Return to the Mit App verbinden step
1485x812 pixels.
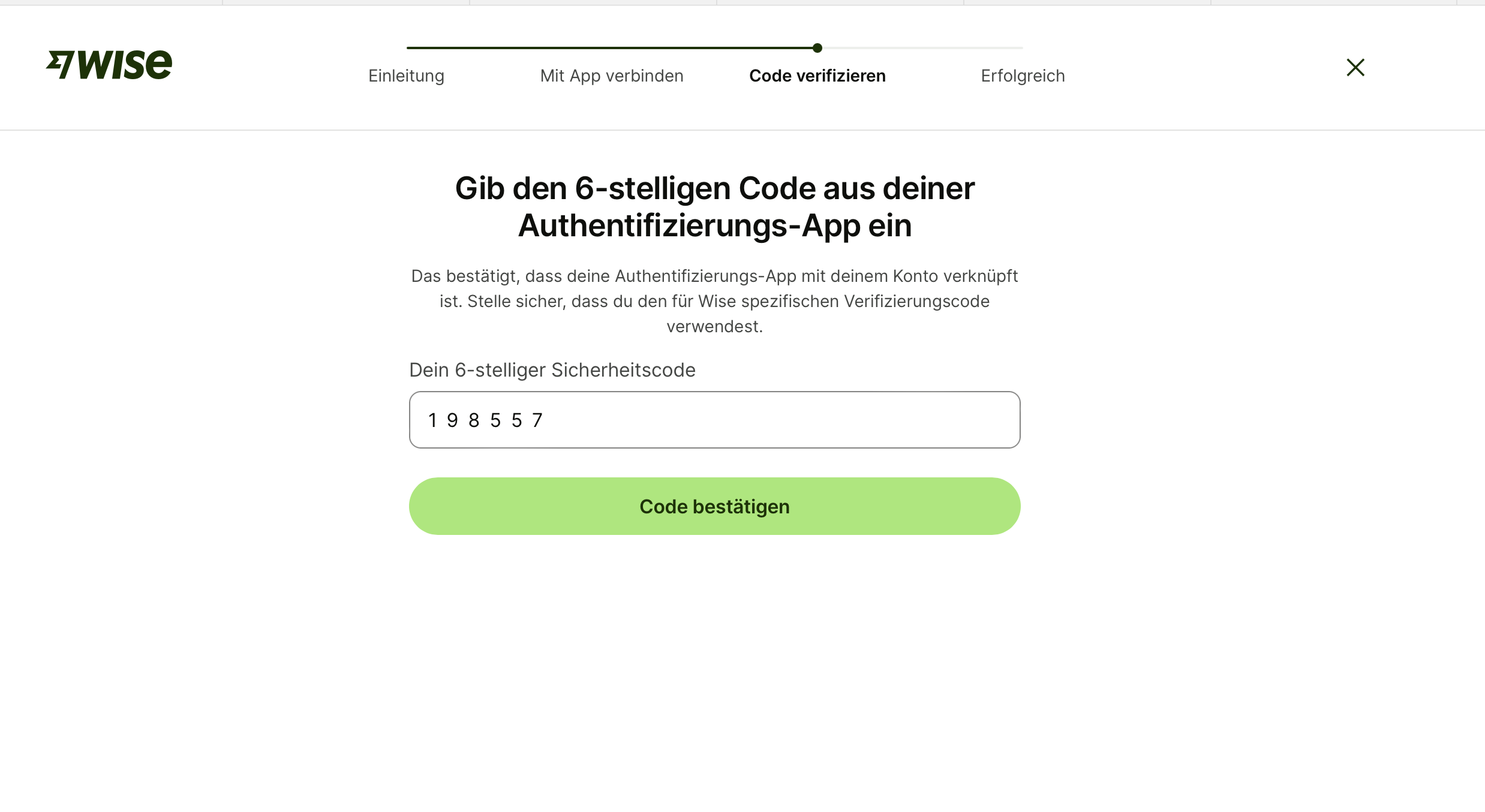(611, 76)
